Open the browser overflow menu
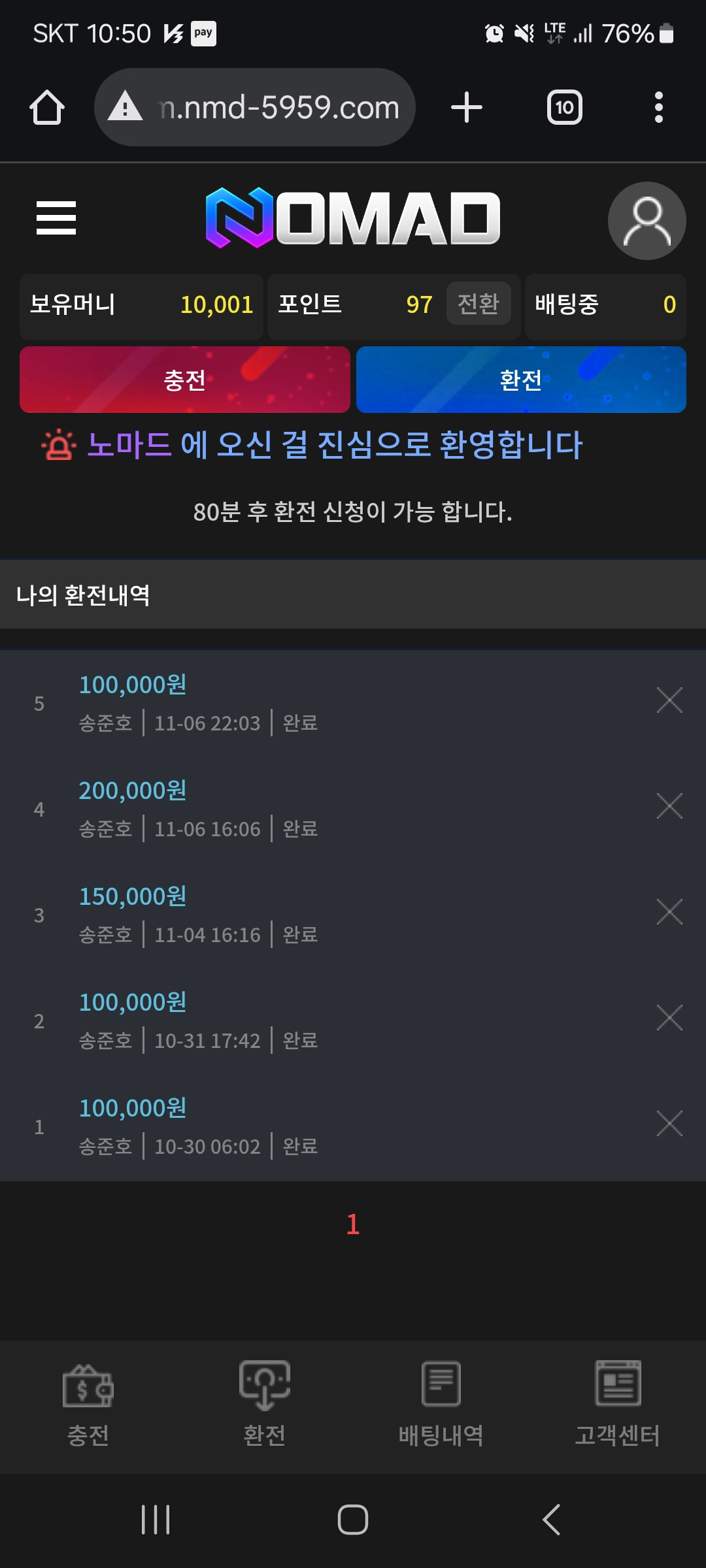Viewport: 706px width, 1568px height. [x=659, y=107]
